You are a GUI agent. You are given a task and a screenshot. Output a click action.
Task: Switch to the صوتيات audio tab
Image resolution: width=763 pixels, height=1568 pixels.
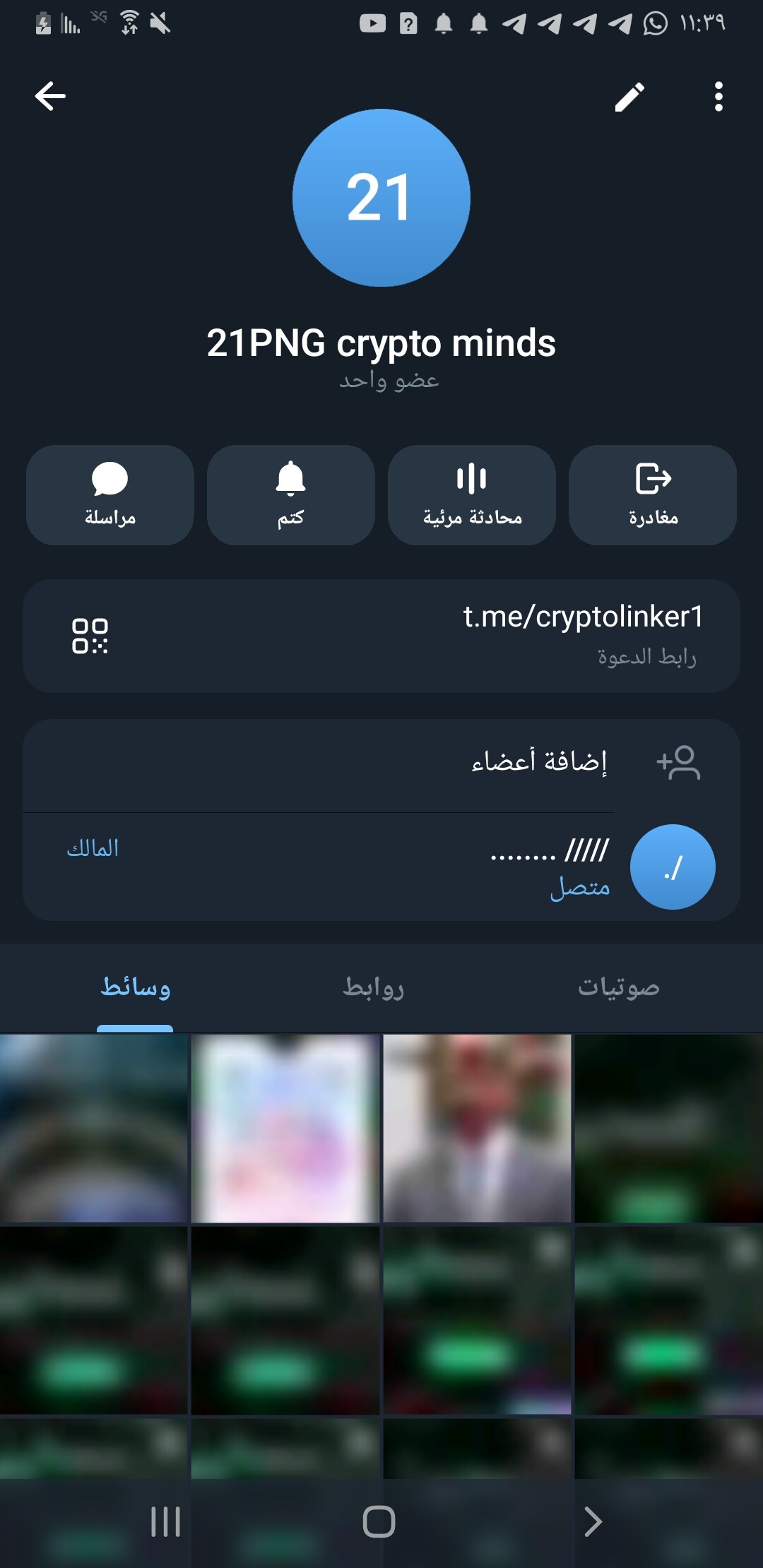pos(619,987)
